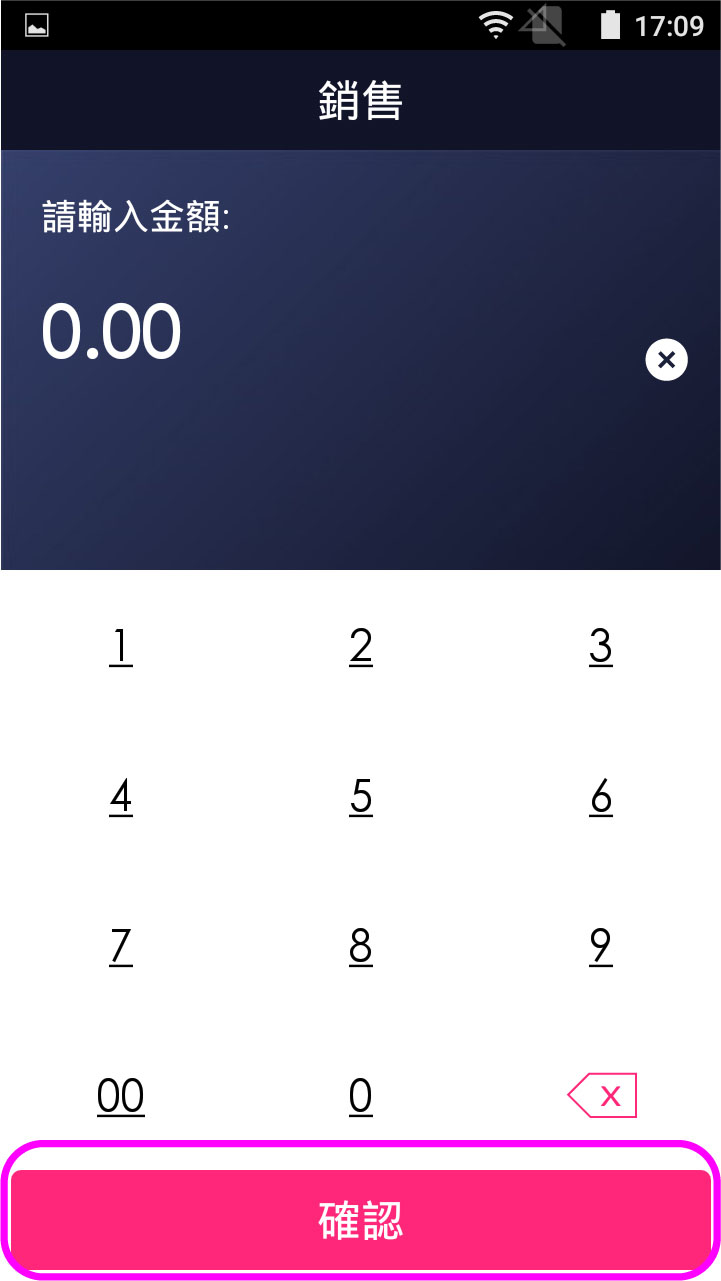Image resolution: width=721 pixels, height=1281 pixels.
Task: Enter digit 2 on the keypad
Action: click(361, 647)
